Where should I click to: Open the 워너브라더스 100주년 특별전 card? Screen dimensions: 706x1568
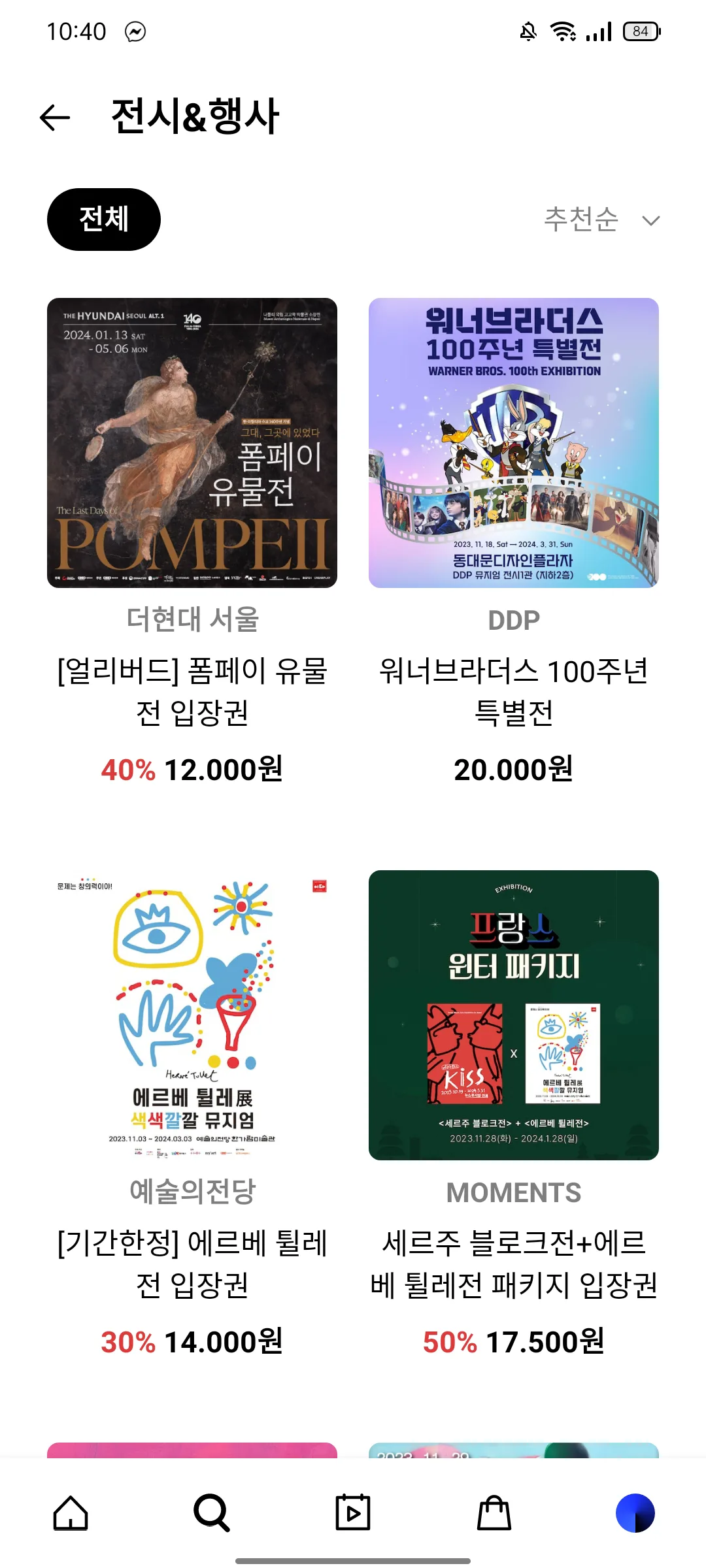click(514, 443)
